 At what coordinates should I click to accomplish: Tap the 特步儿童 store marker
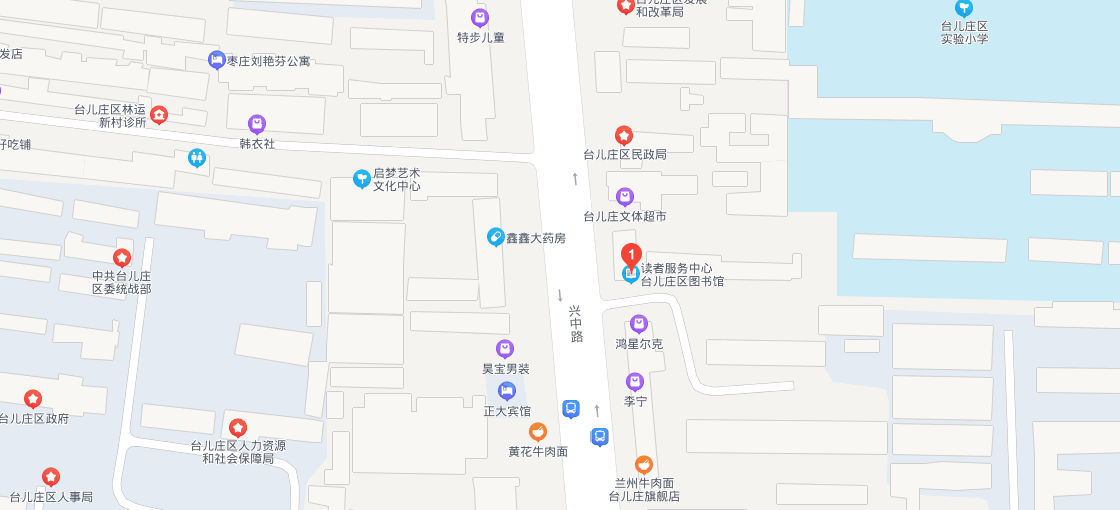480,18
